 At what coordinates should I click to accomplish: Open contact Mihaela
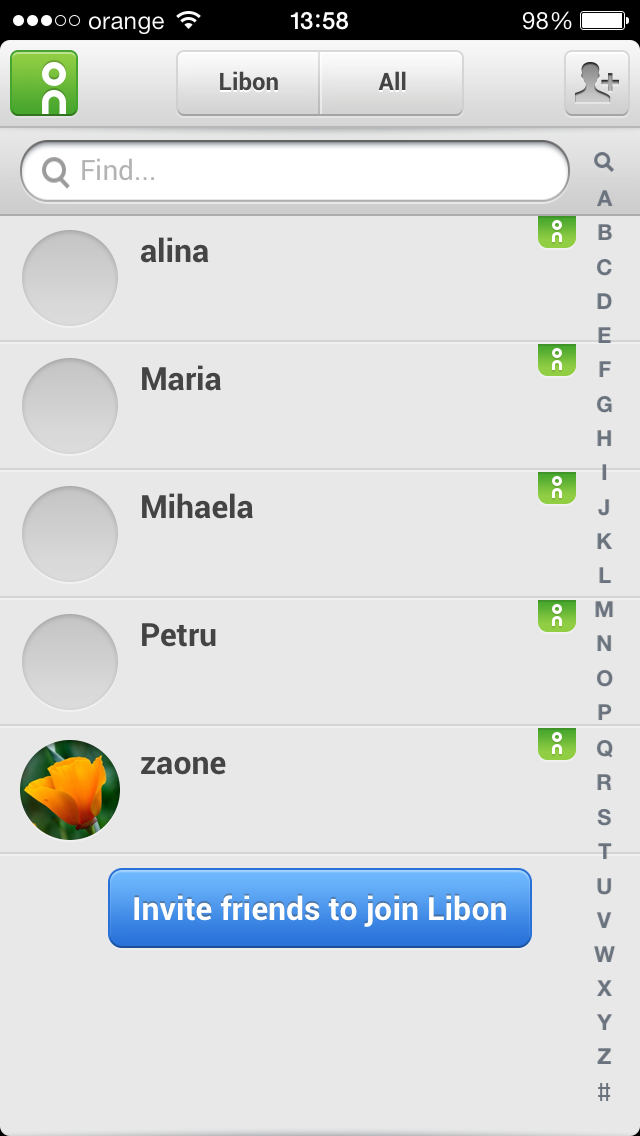point(290,534)
